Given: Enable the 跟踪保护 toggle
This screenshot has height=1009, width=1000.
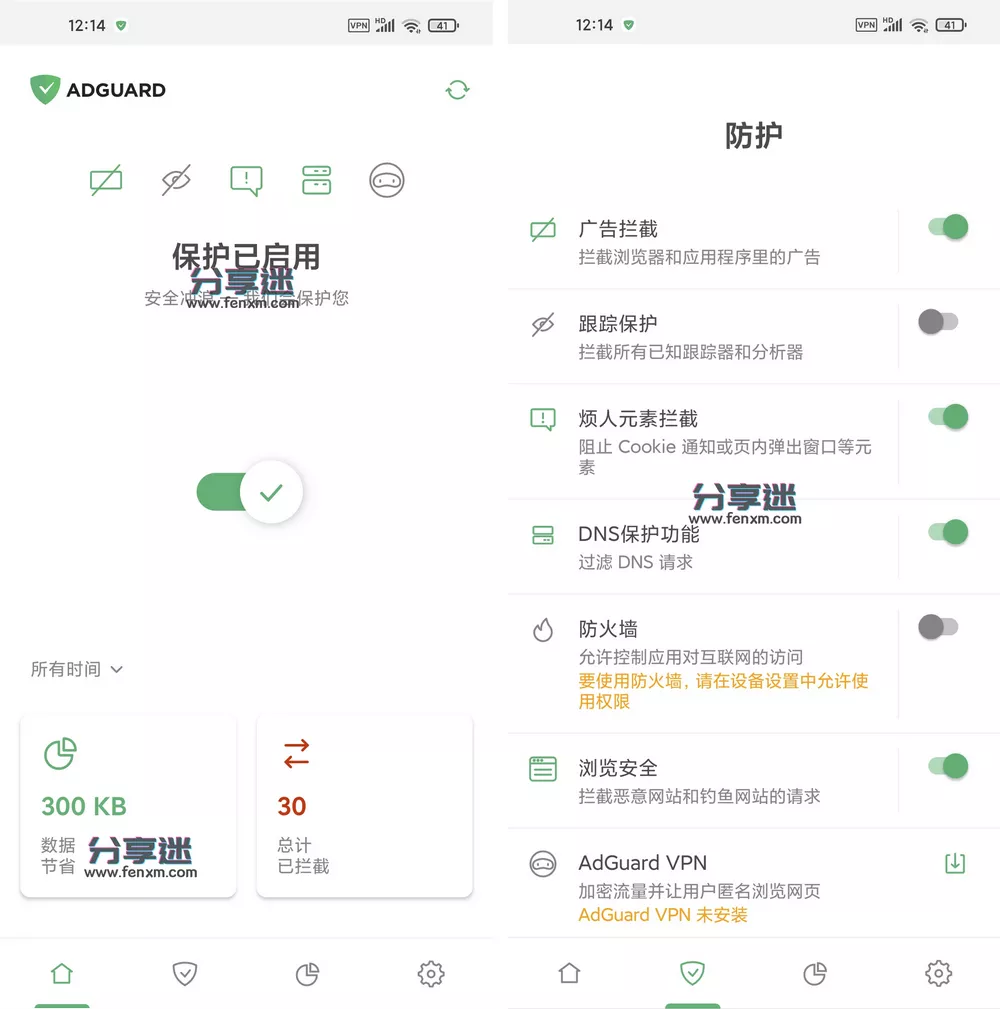Looking at the screenshot, I should click(938, 322).
